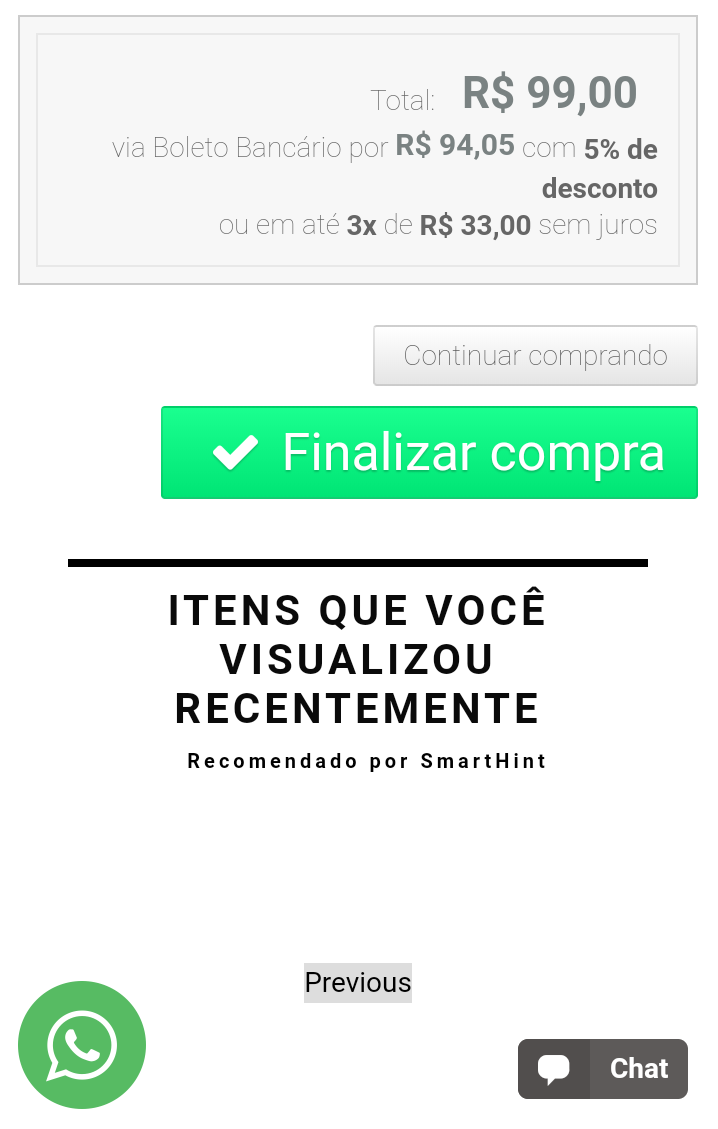Image resolution: width=718 pixels, height=1129 pixels.
Task: Tap Continuar comprando to keep shopping
Action: click(535, 355)
